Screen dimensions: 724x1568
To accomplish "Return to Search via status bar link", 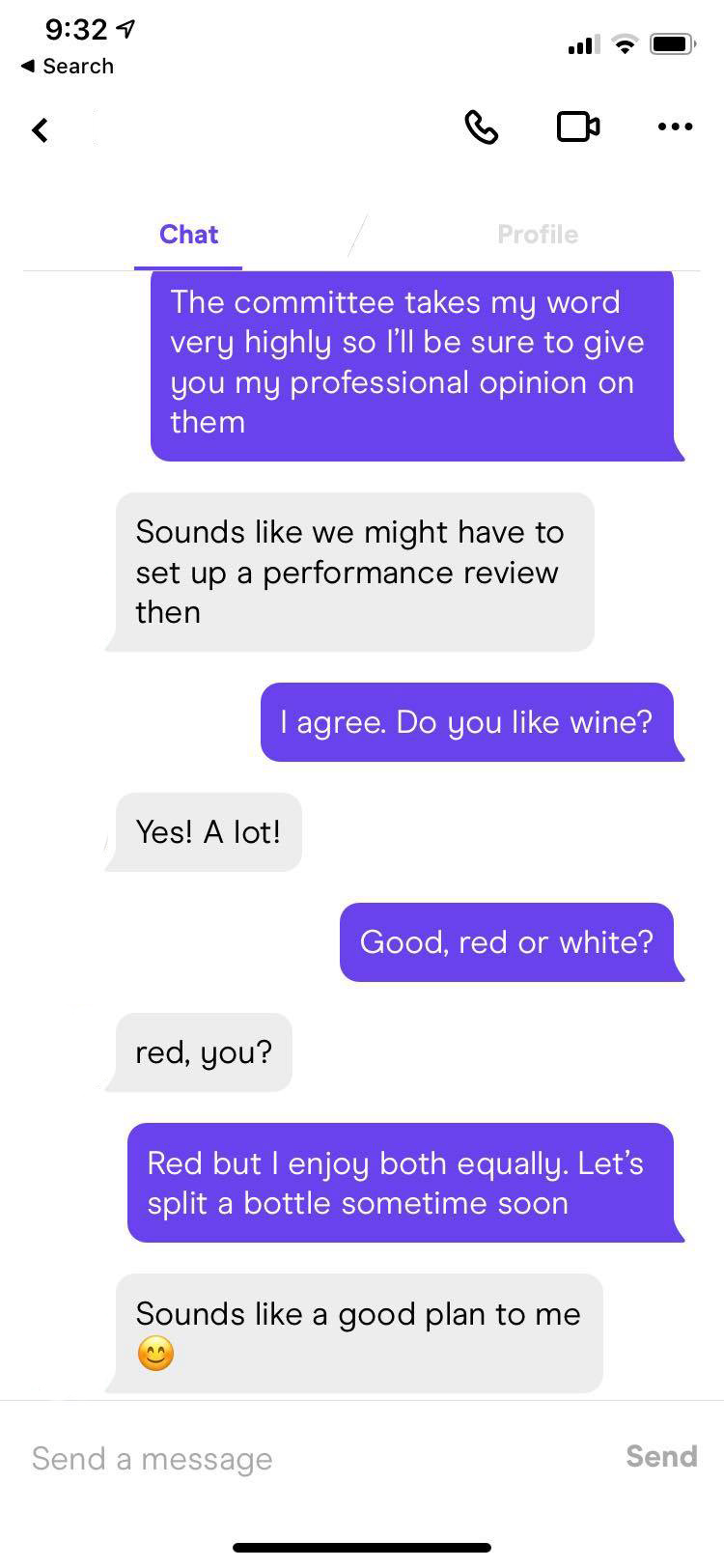I will 68,66.
